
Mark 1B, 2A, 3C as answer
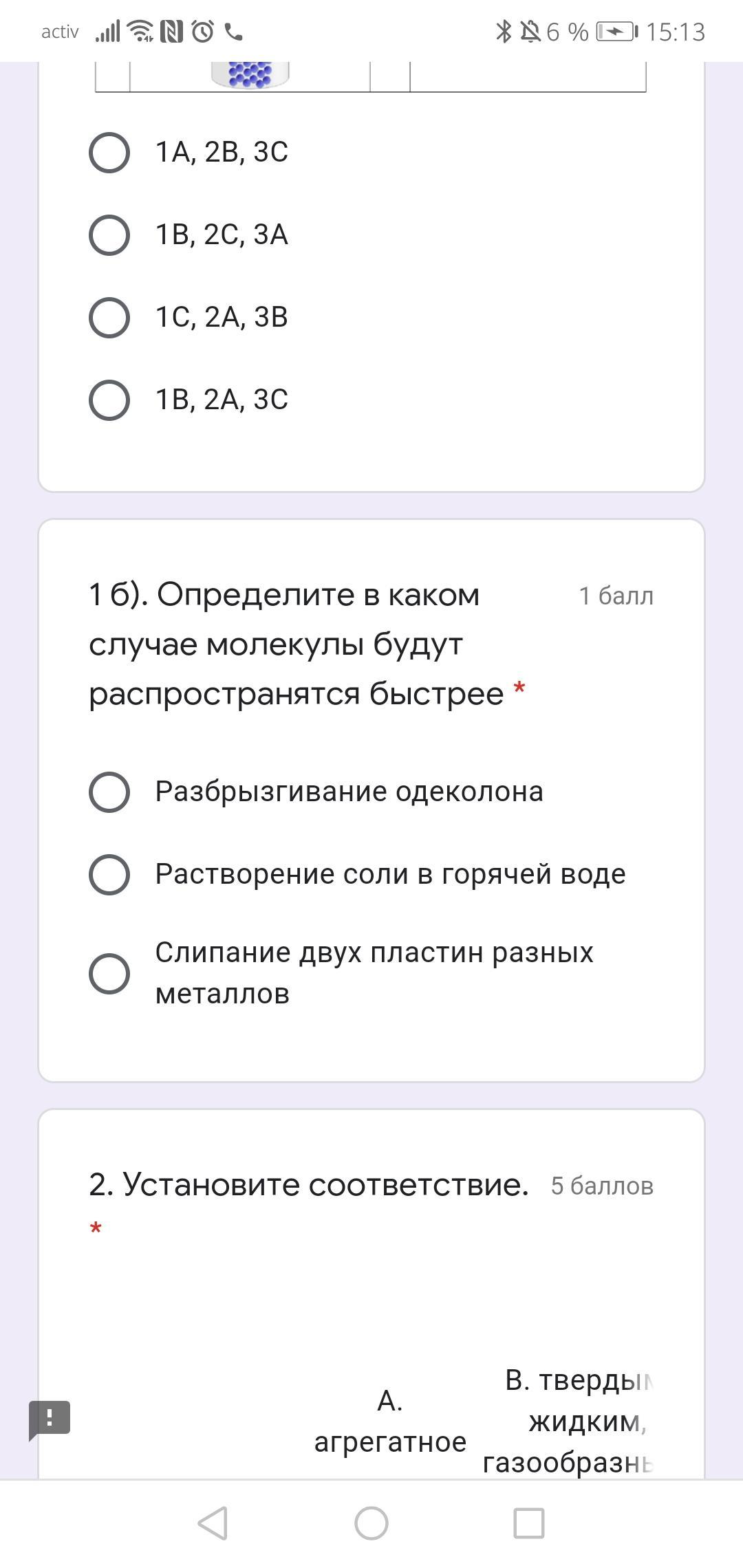[x=109, y=400]
